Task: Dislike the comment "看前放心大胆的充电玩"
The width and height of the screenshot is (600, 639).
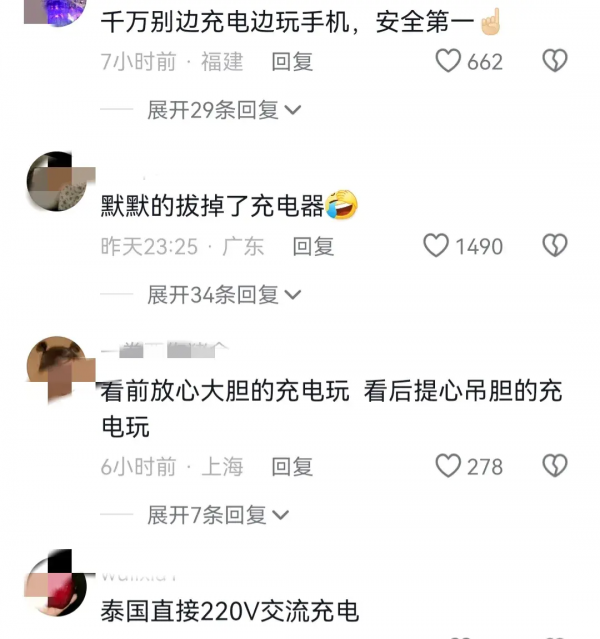Action: pos(555,466)
